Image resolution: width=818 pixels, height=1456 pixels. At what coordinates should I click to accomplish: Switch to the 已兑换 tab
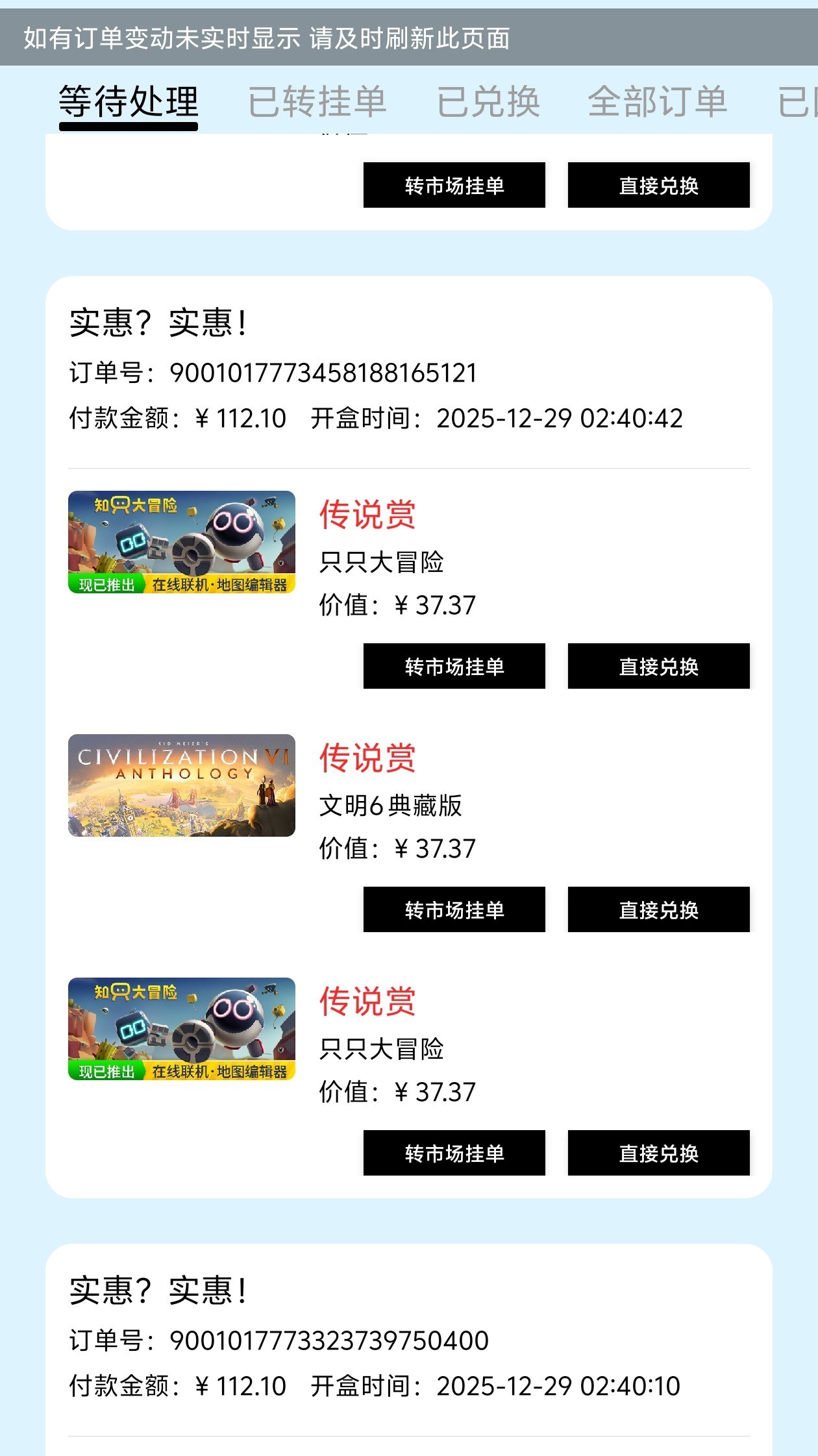(x=488, y=102)
